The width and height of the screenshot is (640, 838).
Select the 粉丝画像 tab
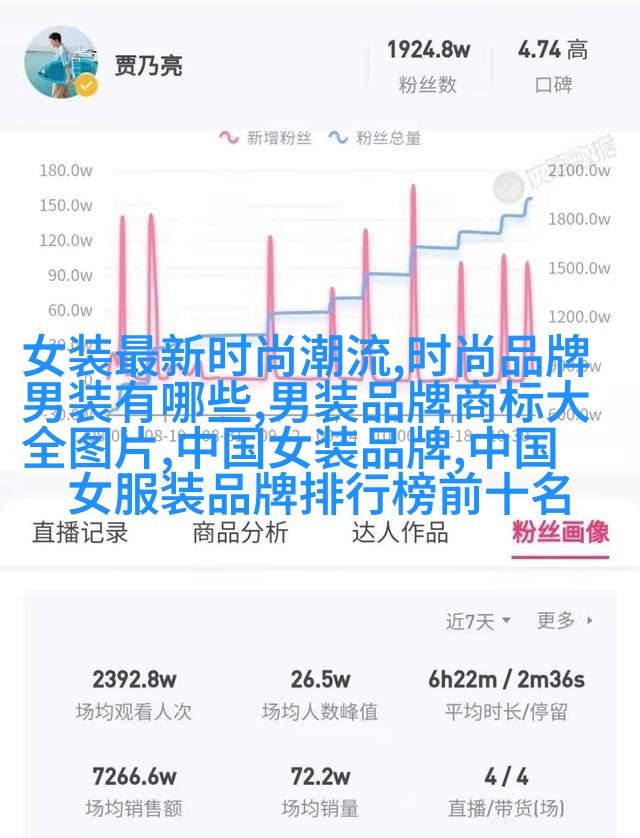[560, 532]
